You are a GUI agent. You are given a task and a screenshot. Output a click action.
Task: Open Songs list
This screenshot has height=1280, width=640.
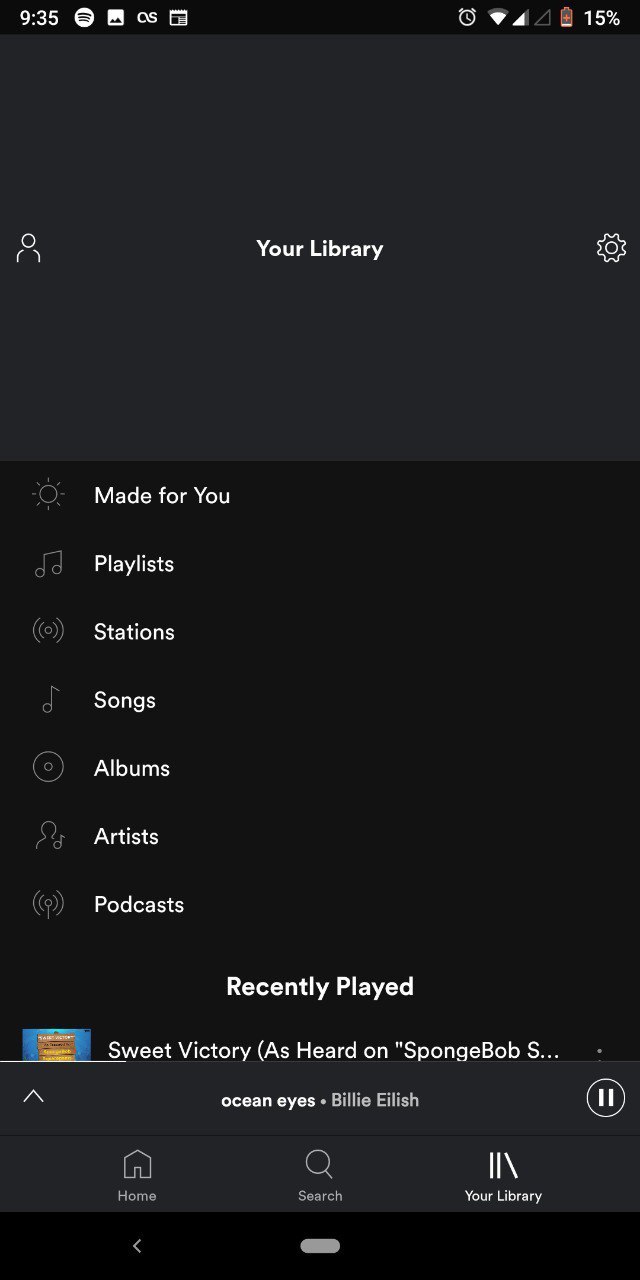(320, 700)
